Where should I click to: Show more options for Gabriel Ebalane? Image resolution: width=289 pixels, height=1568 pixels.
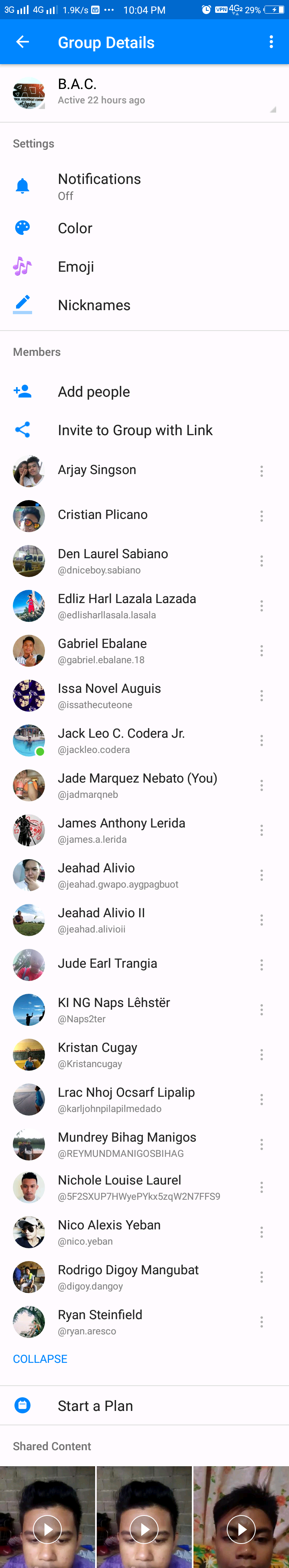(x=262, y=651)
